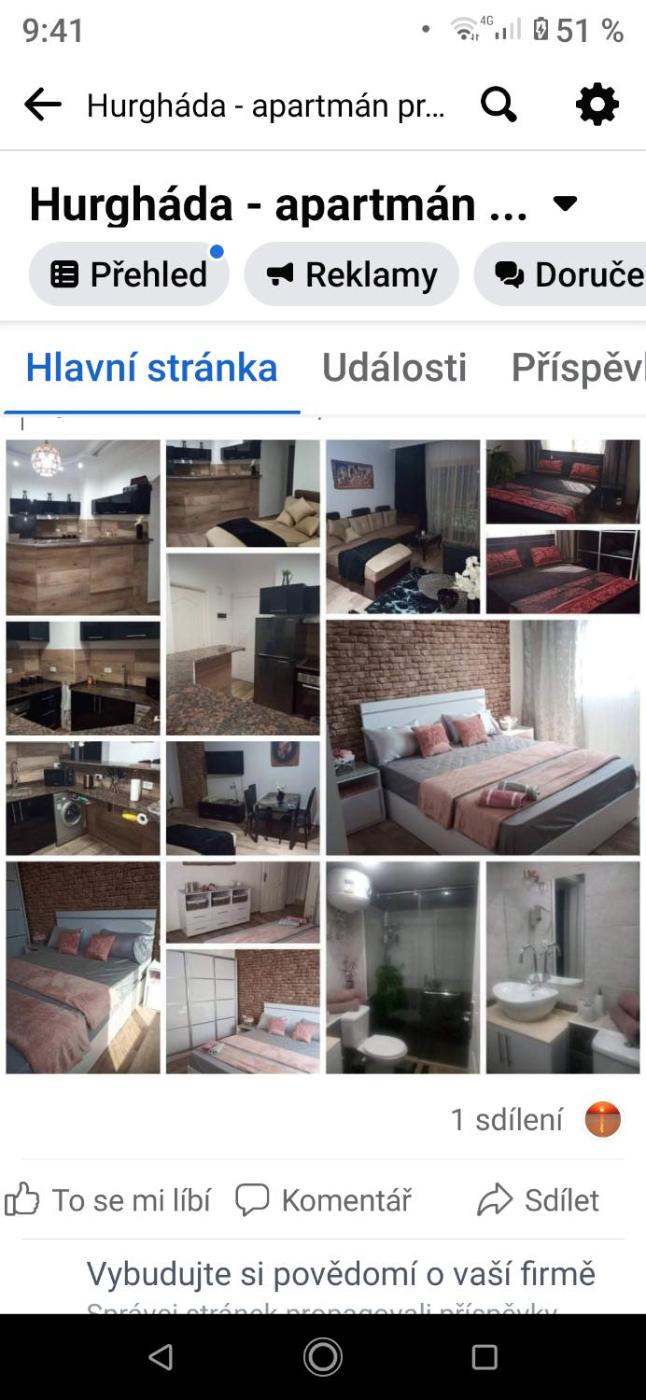Go back using the top arrow
The image size is (646, 1400).
point(43,104)
